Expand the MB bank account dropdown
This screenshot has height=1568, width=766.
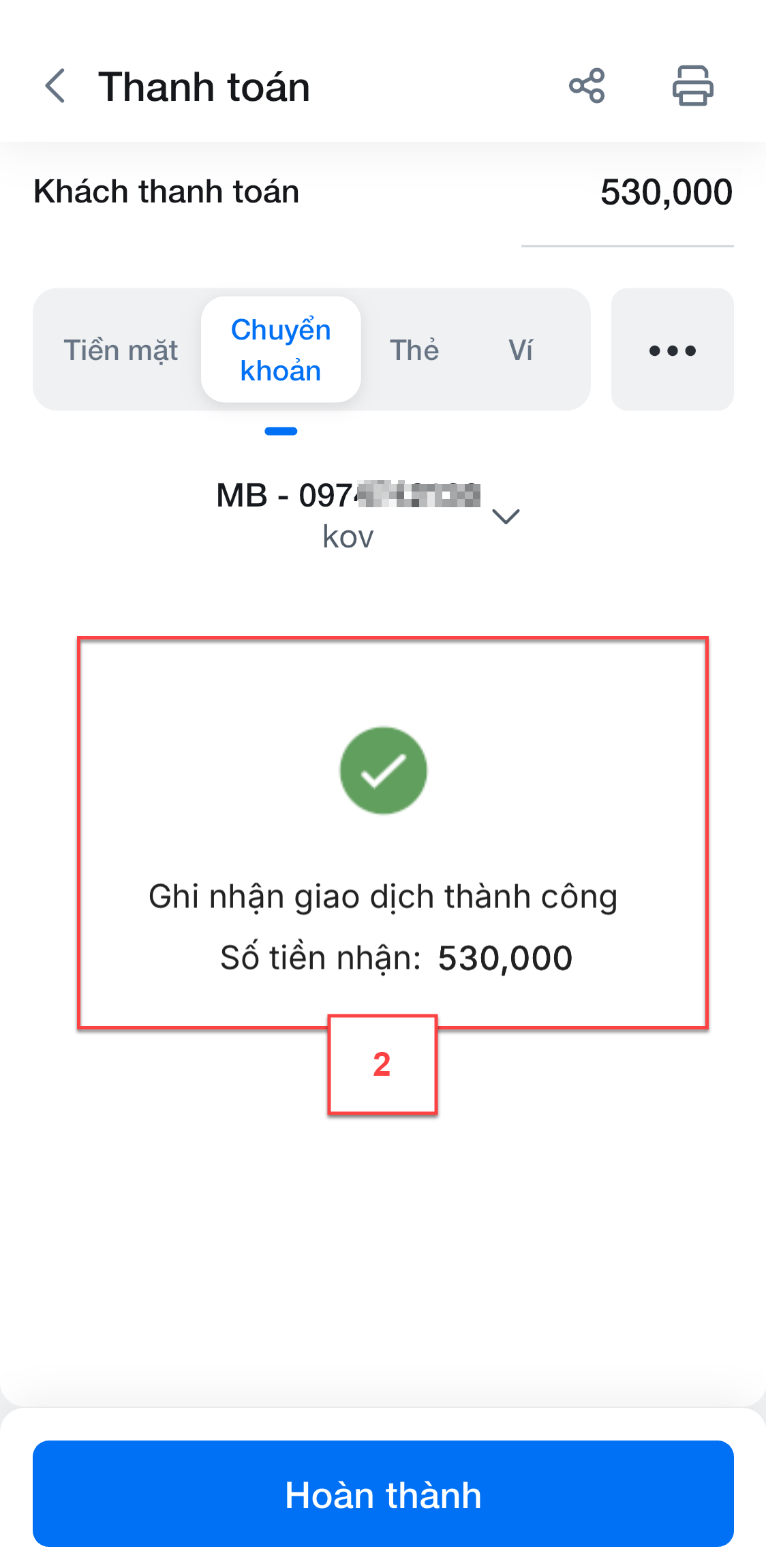coord(506,516)
